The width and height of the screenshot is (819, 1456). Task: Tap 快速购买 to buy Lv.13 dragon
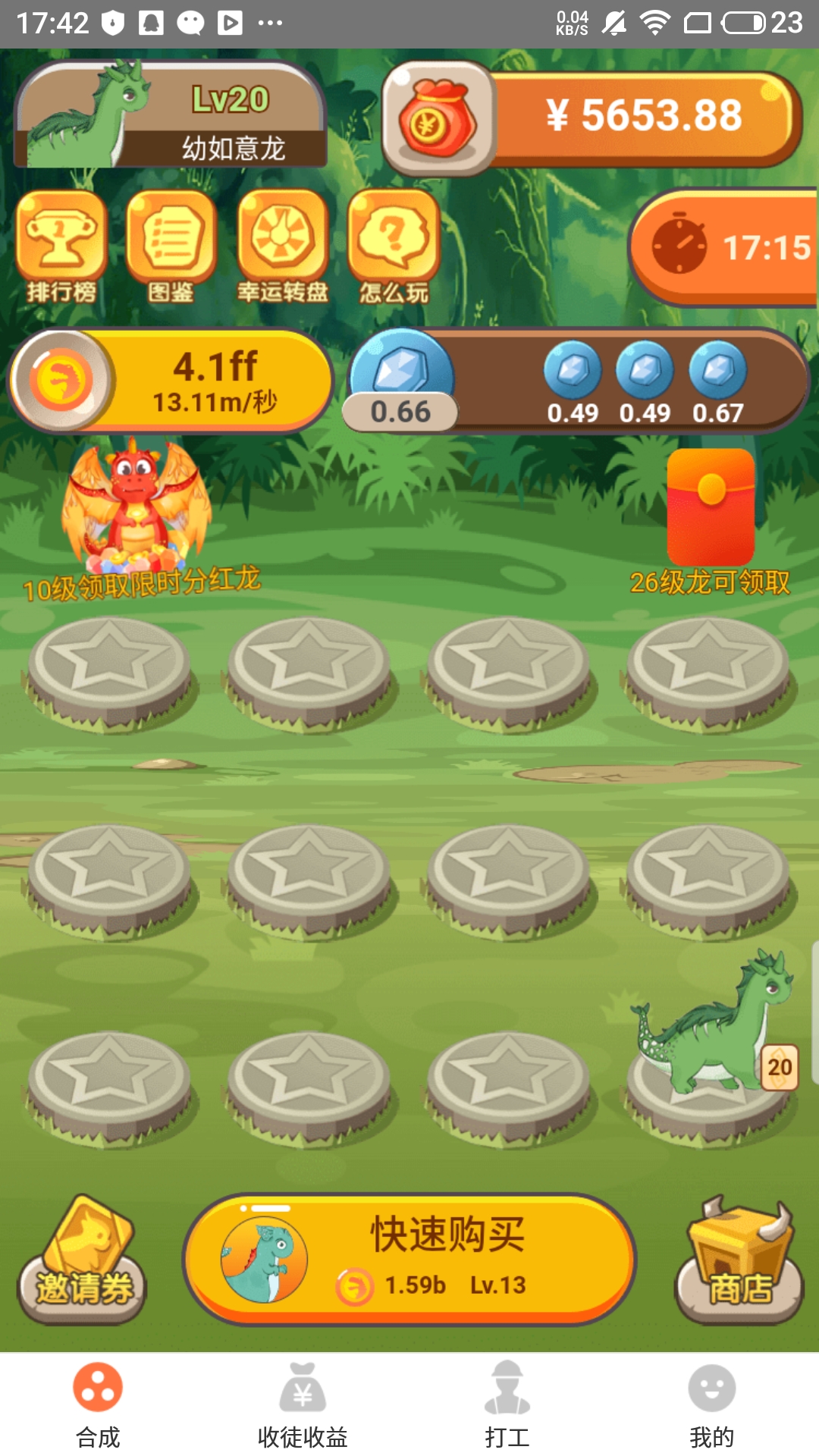[409, 1259]
